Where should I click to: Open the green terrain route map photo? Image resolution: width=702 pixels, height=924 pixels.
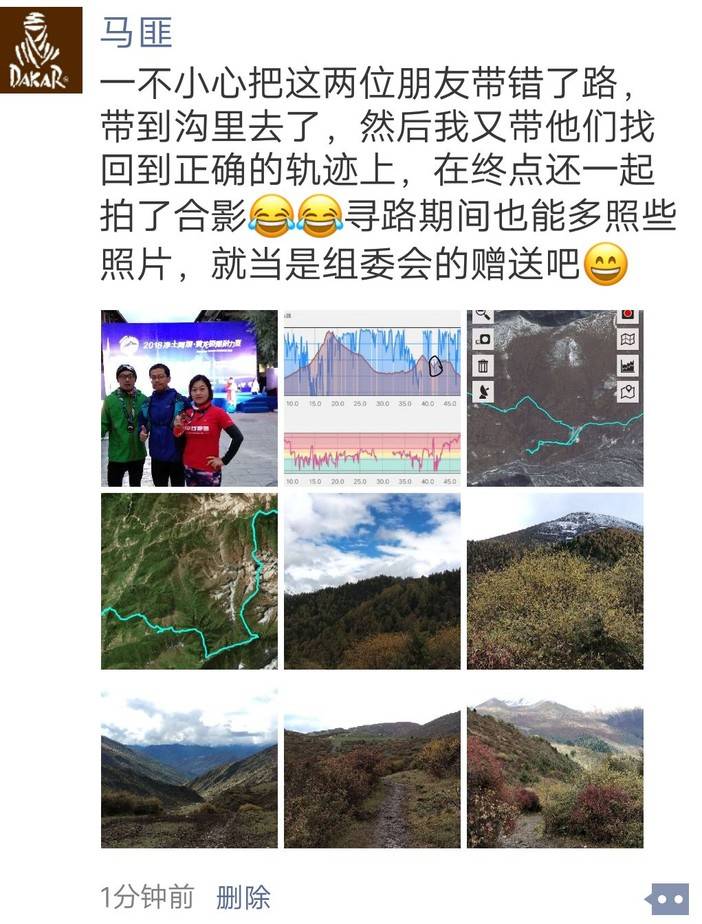(189, 581)
